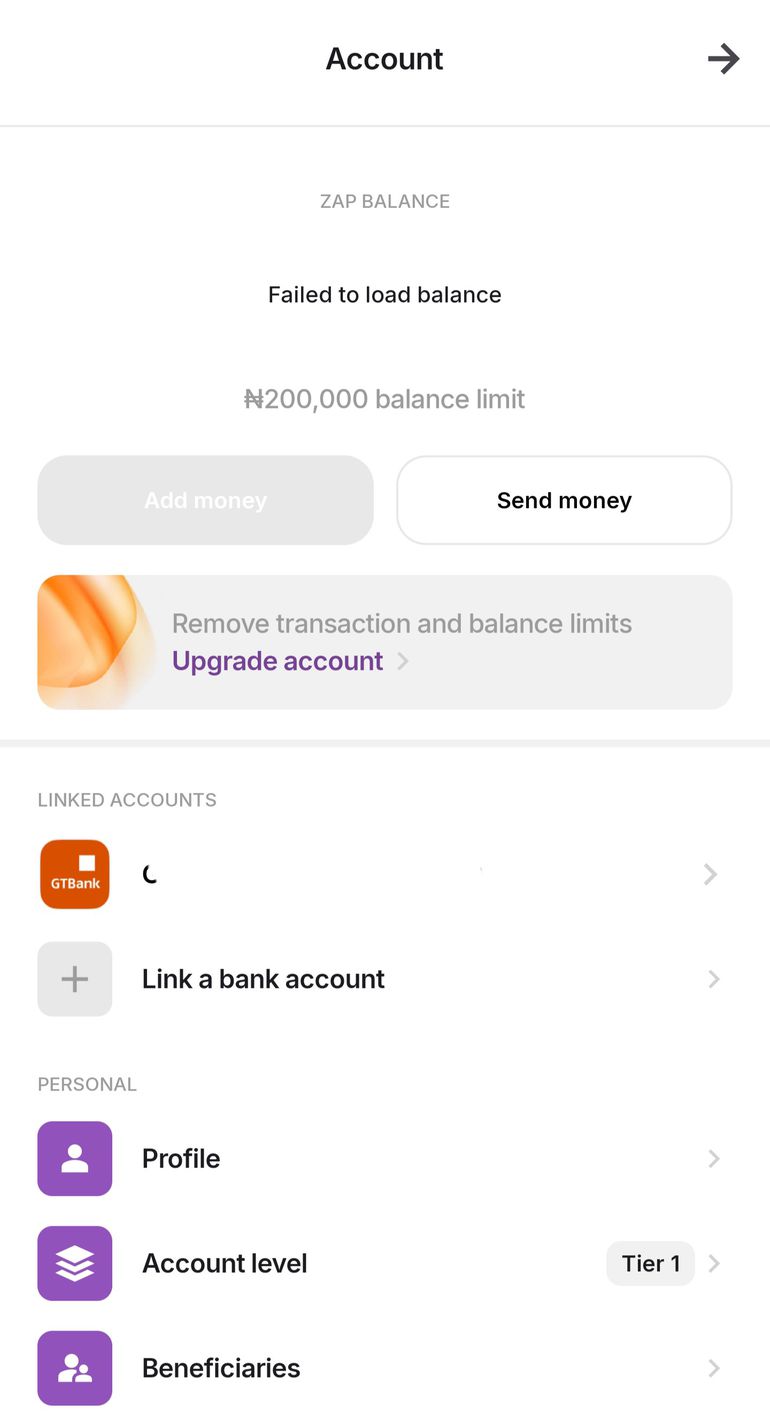Viewport: 770px width, 1422px height.
Task: Tap the layered stack icon for Account level
Action: pyautogui.click(x=74, y=1263)
